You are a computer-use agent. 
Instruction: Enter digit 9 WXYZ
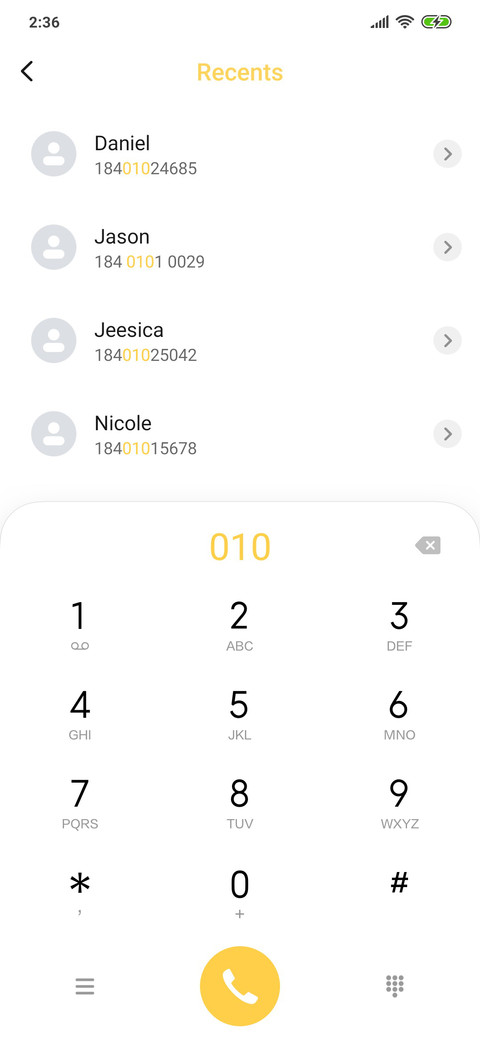(399, 804)
